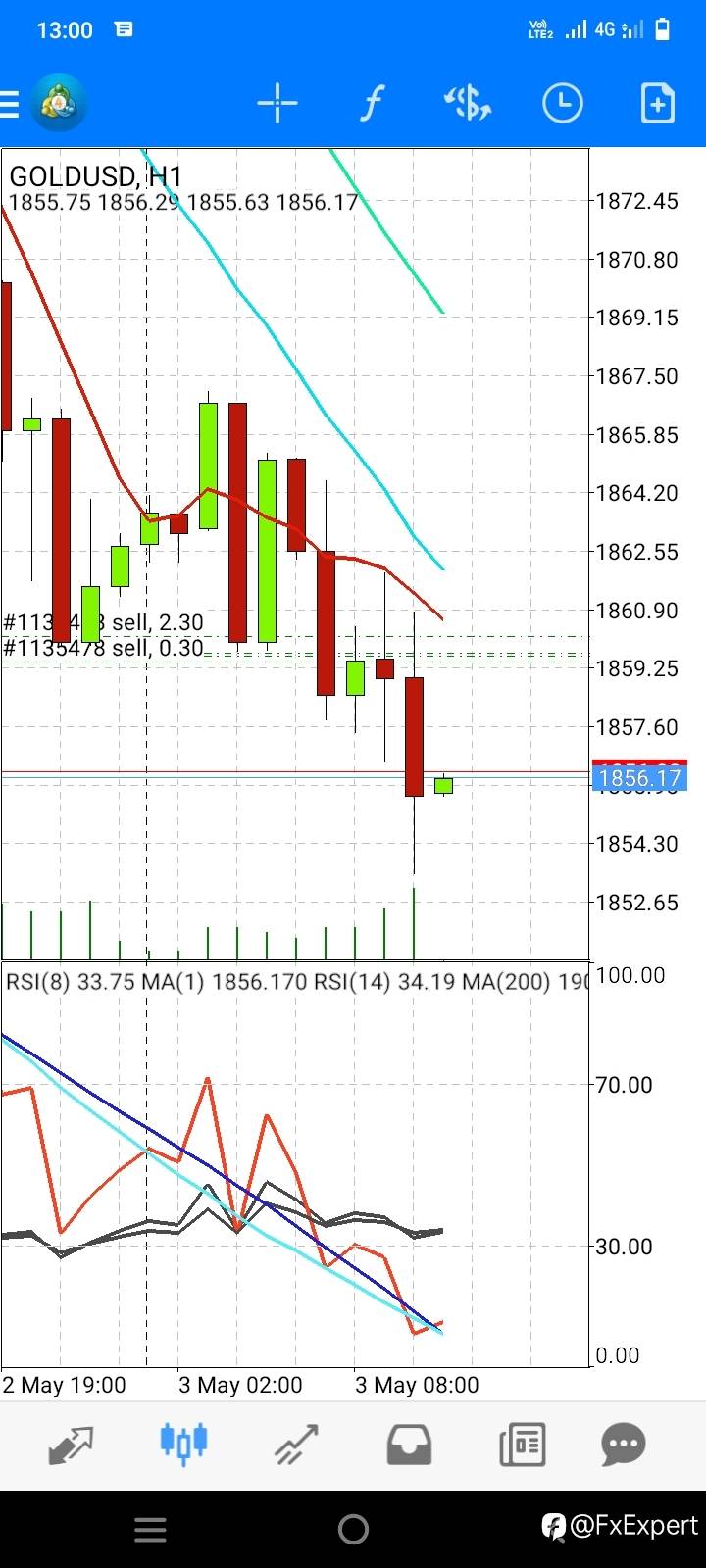This screenshot has height=1568, width=706.
Task: Enable the crosshair cursor tool
Action: point(277,104)
